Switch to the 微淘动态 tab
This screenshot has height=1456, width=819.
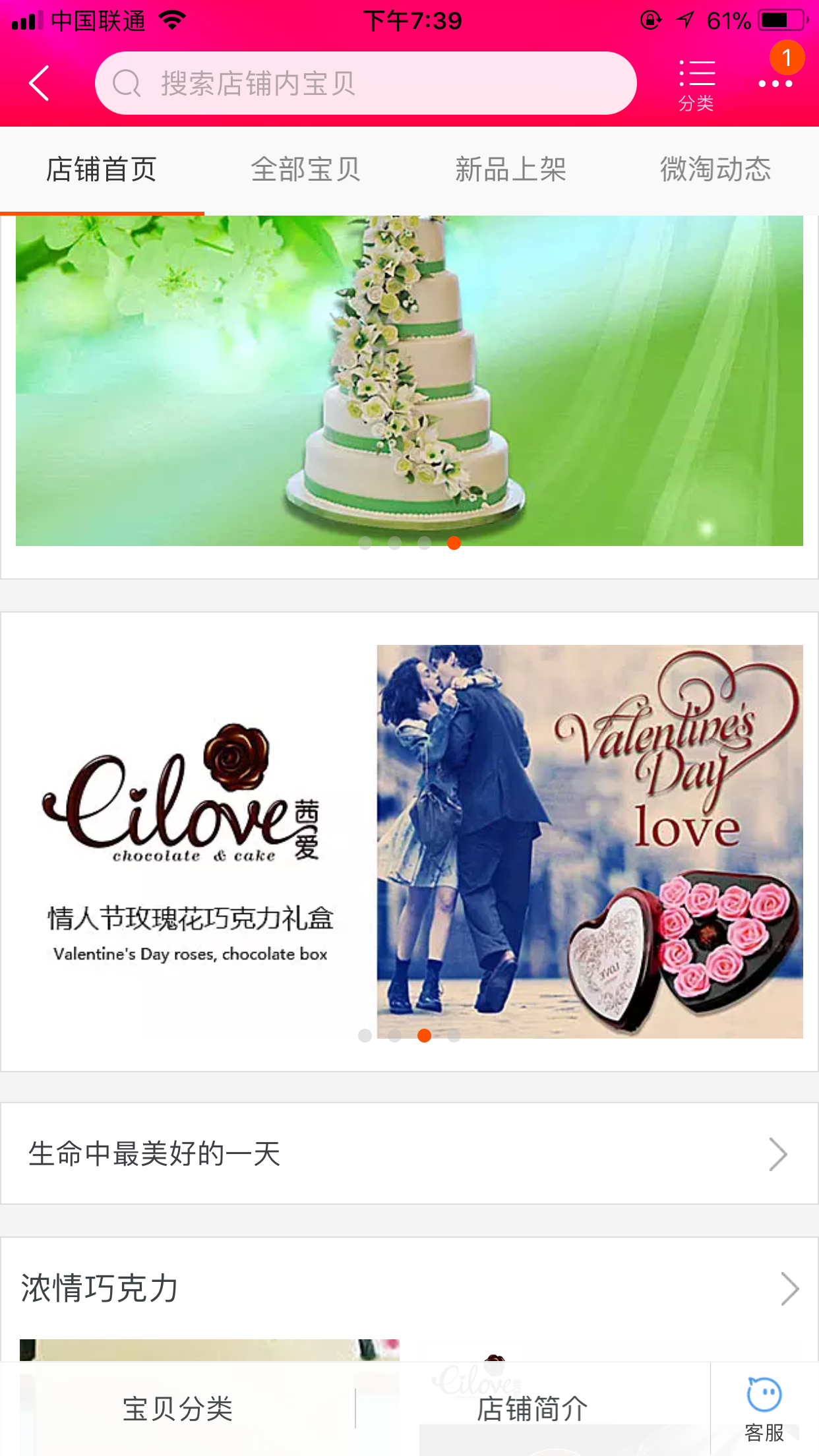[x=716, y=170]
